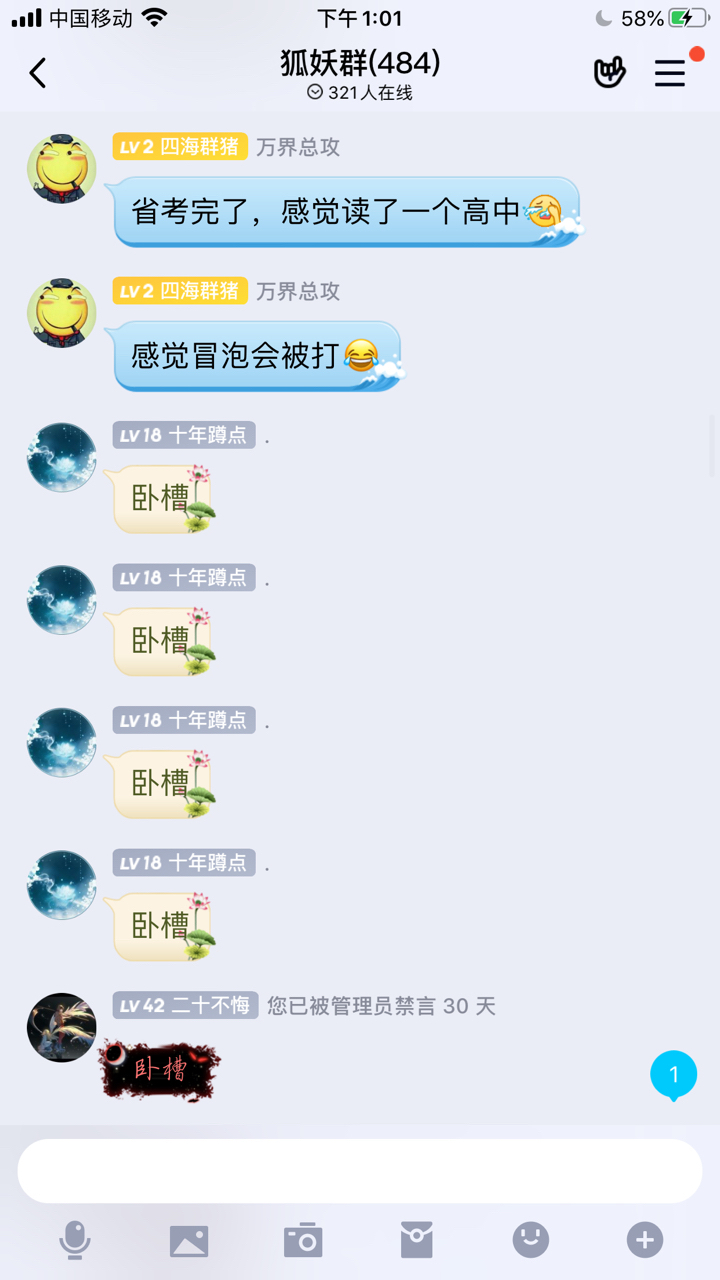Image resolution: width=720 pixels, height=1280 pixels.
Task: Pick an image from the gallery
Action: pos(189,1241)
